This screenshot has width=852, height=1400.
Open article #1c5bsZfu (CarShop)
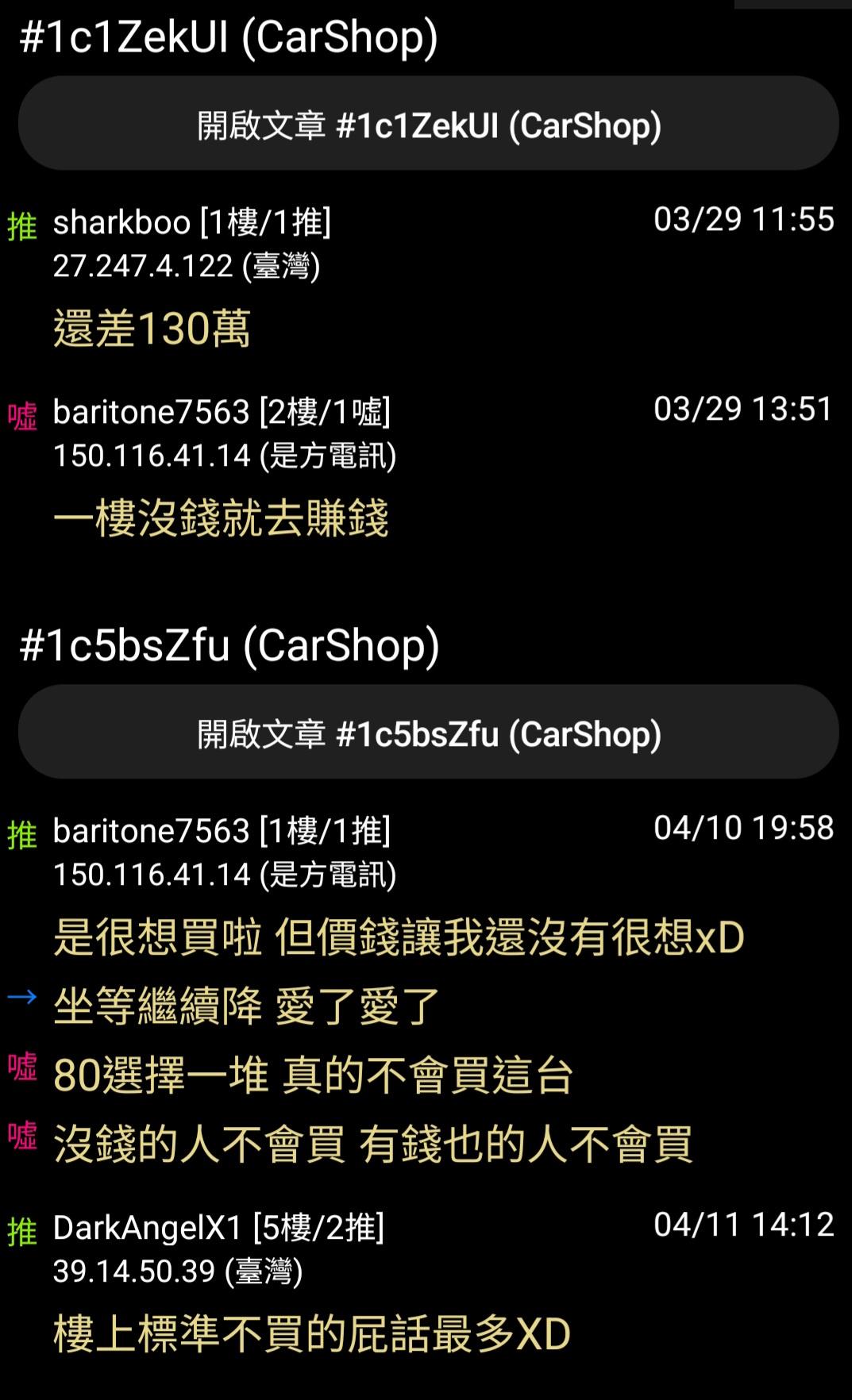(428, 733)
